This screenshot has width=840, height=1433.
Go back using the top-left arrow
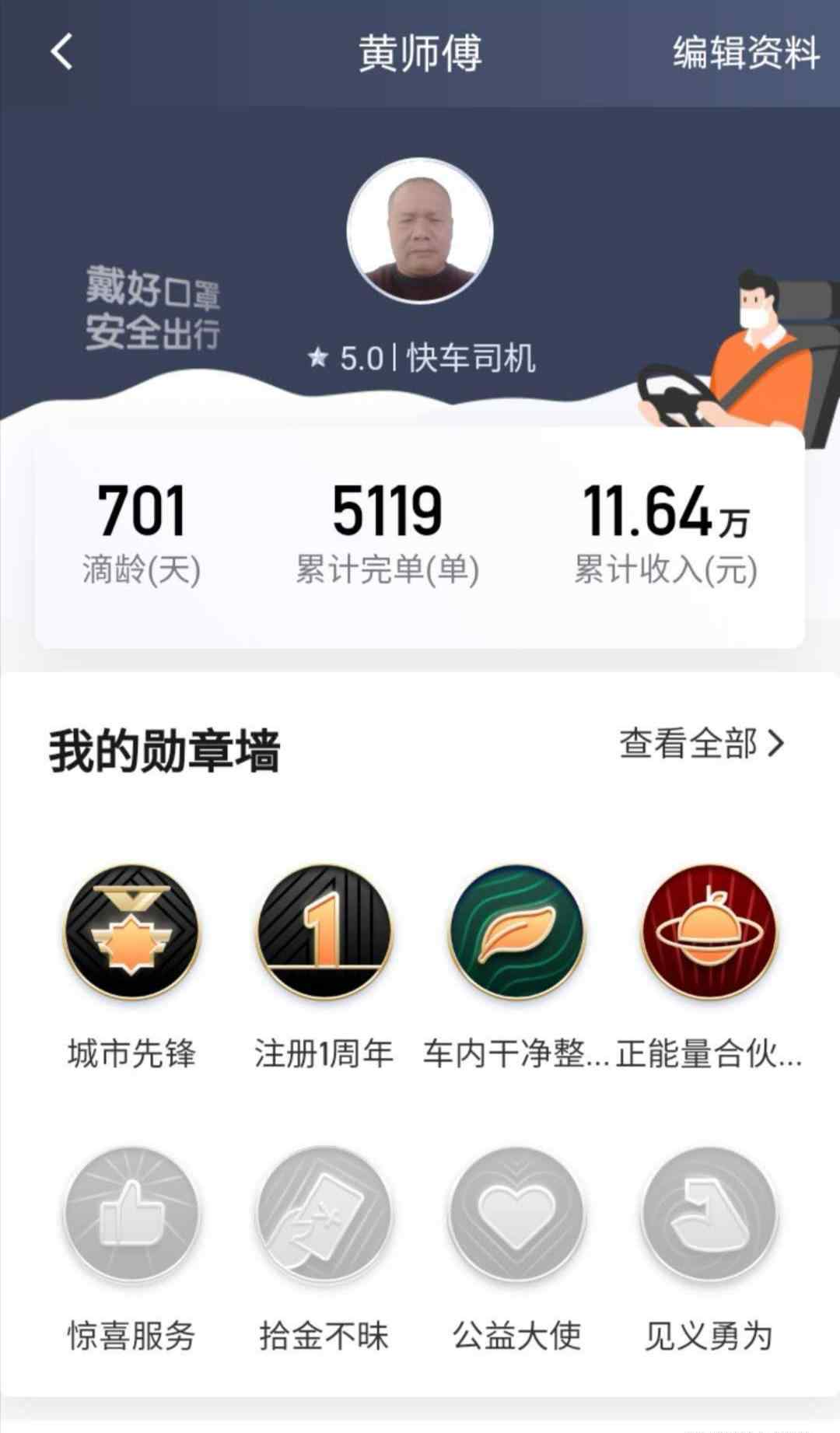click(61, 52)
